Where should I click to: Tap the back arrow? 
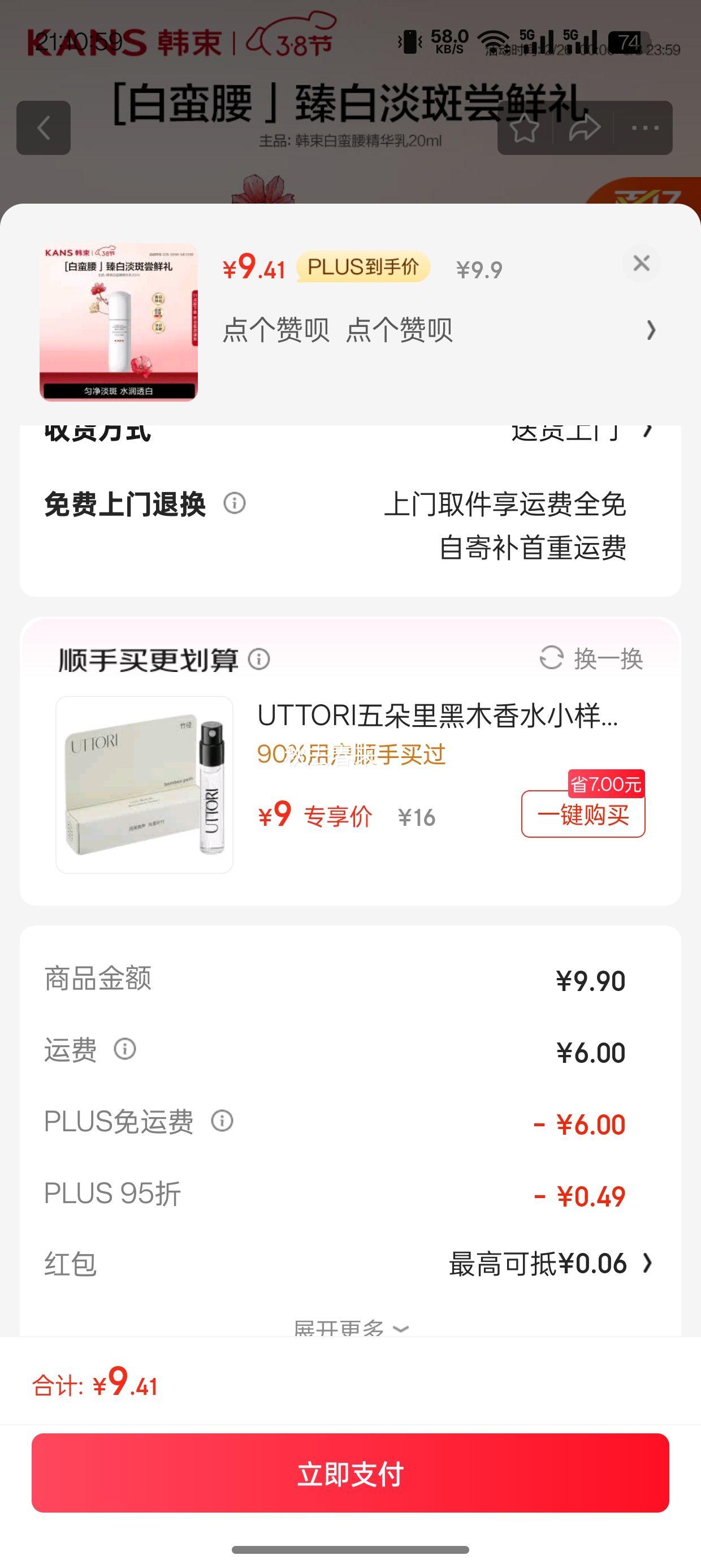coord(43,128)
